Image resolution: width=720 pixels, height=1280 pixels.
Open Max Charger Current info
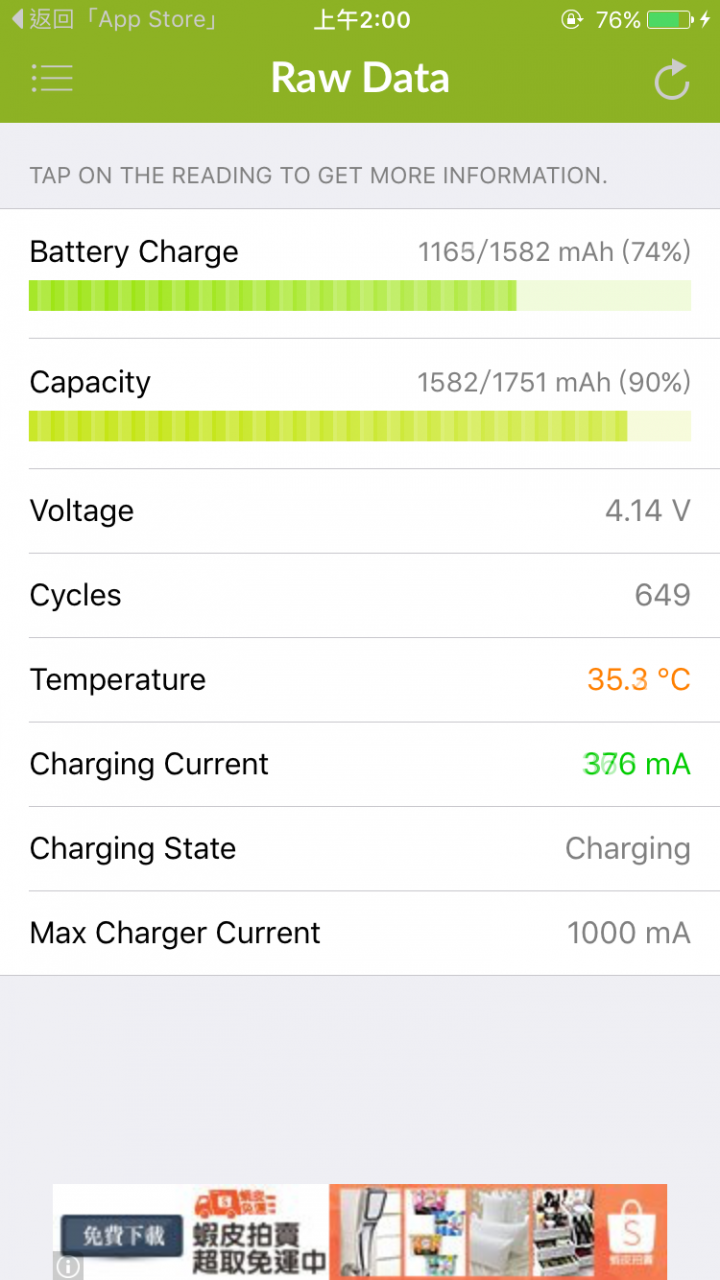[360, 934]
